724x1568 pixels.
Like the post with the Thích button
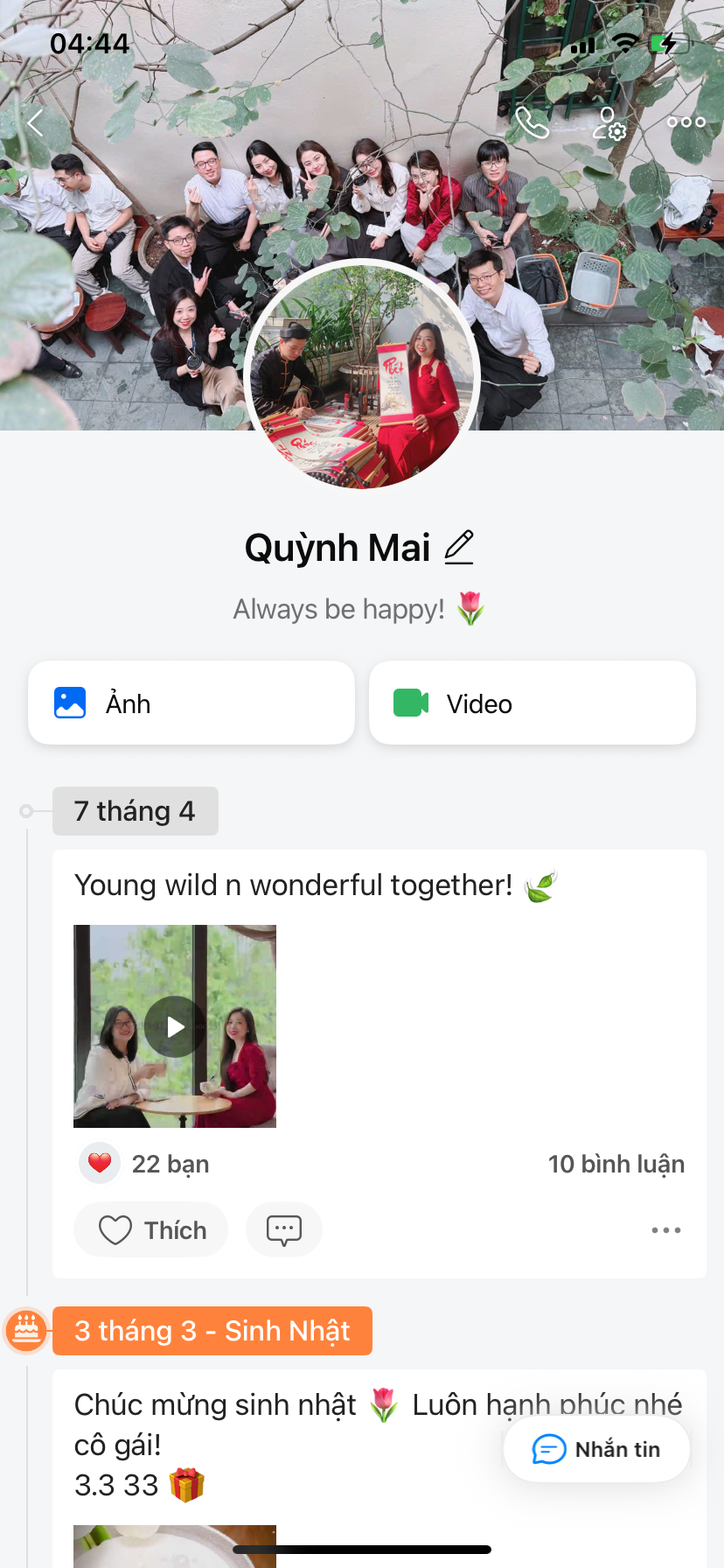(x=151, y=1230)
